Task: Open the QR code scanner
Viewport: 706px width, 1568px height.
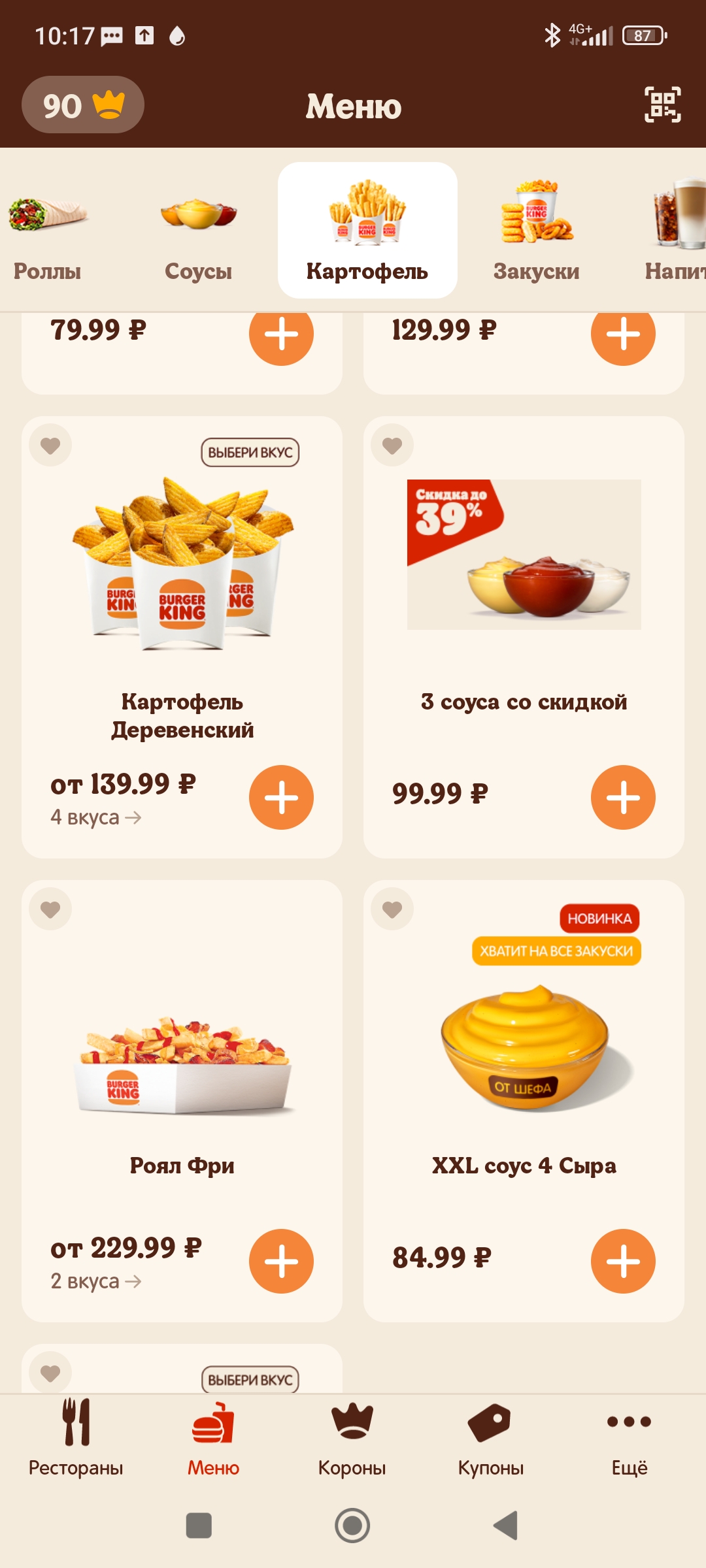Action: click(662, 105)
